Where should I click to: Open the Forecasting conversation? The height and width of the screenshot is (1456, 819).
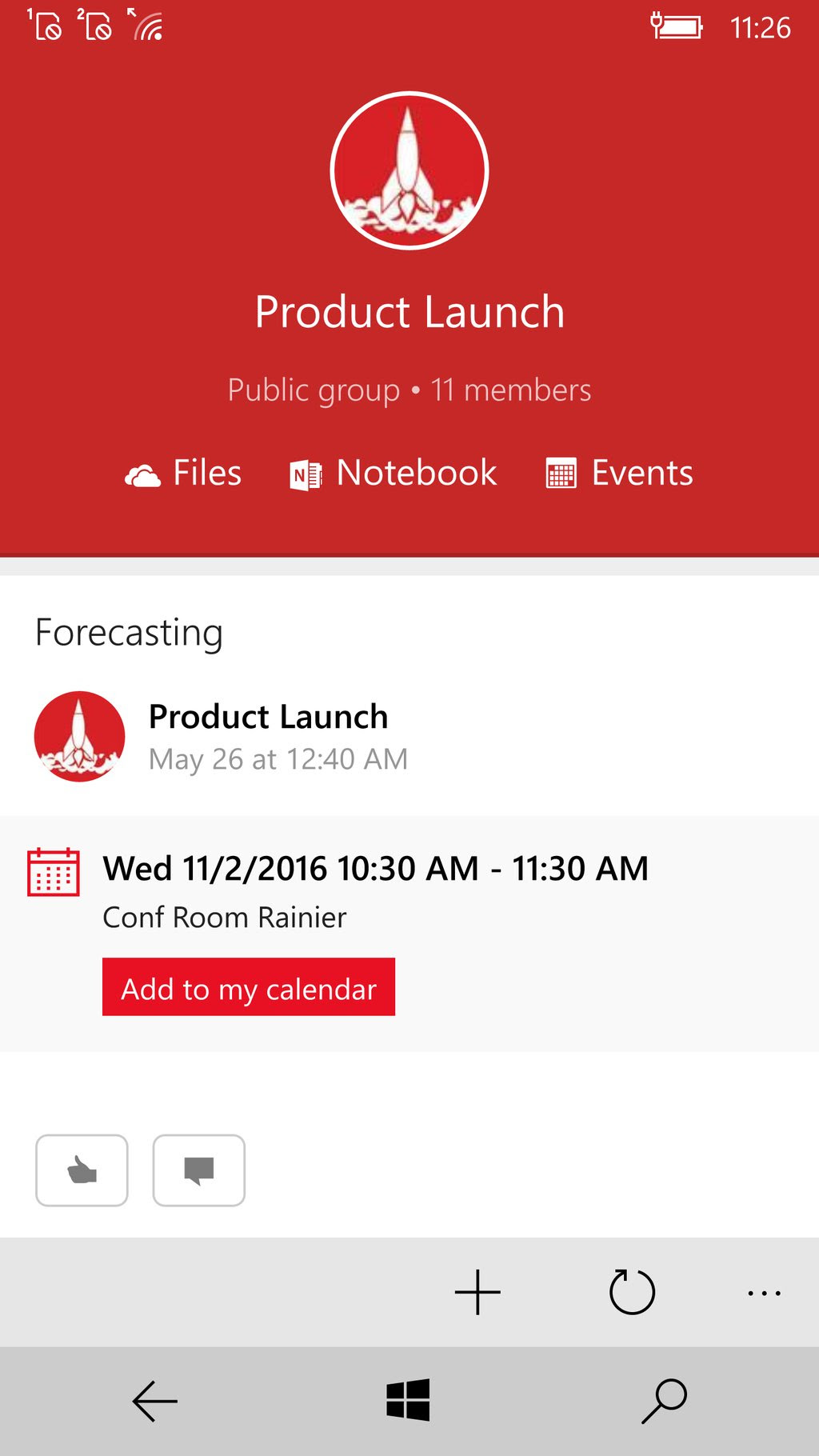(129, 632)
